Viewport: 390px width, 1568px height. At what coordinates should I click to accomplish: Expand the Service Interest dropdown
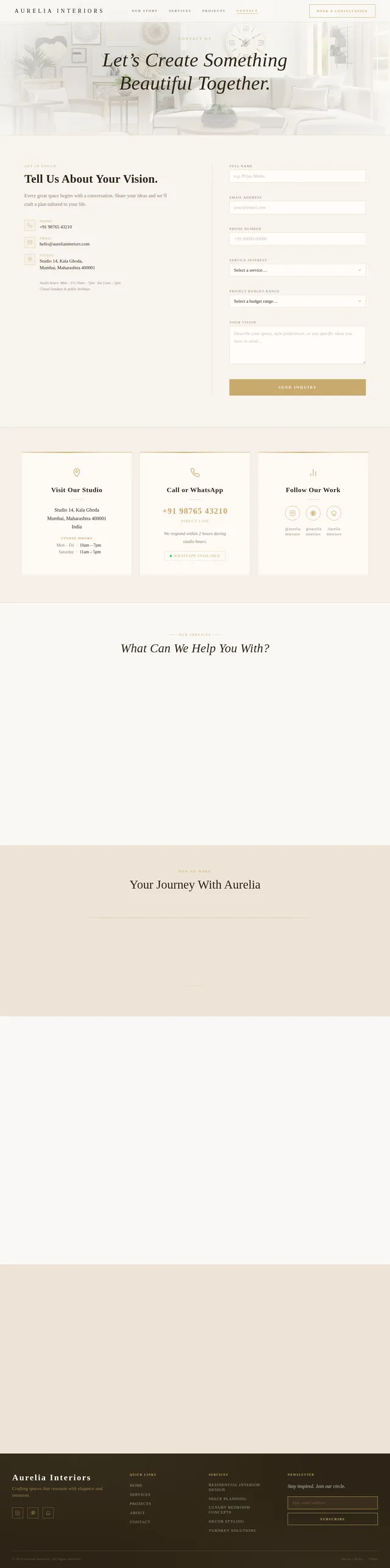pyautogui.click(x=297, y=270)
